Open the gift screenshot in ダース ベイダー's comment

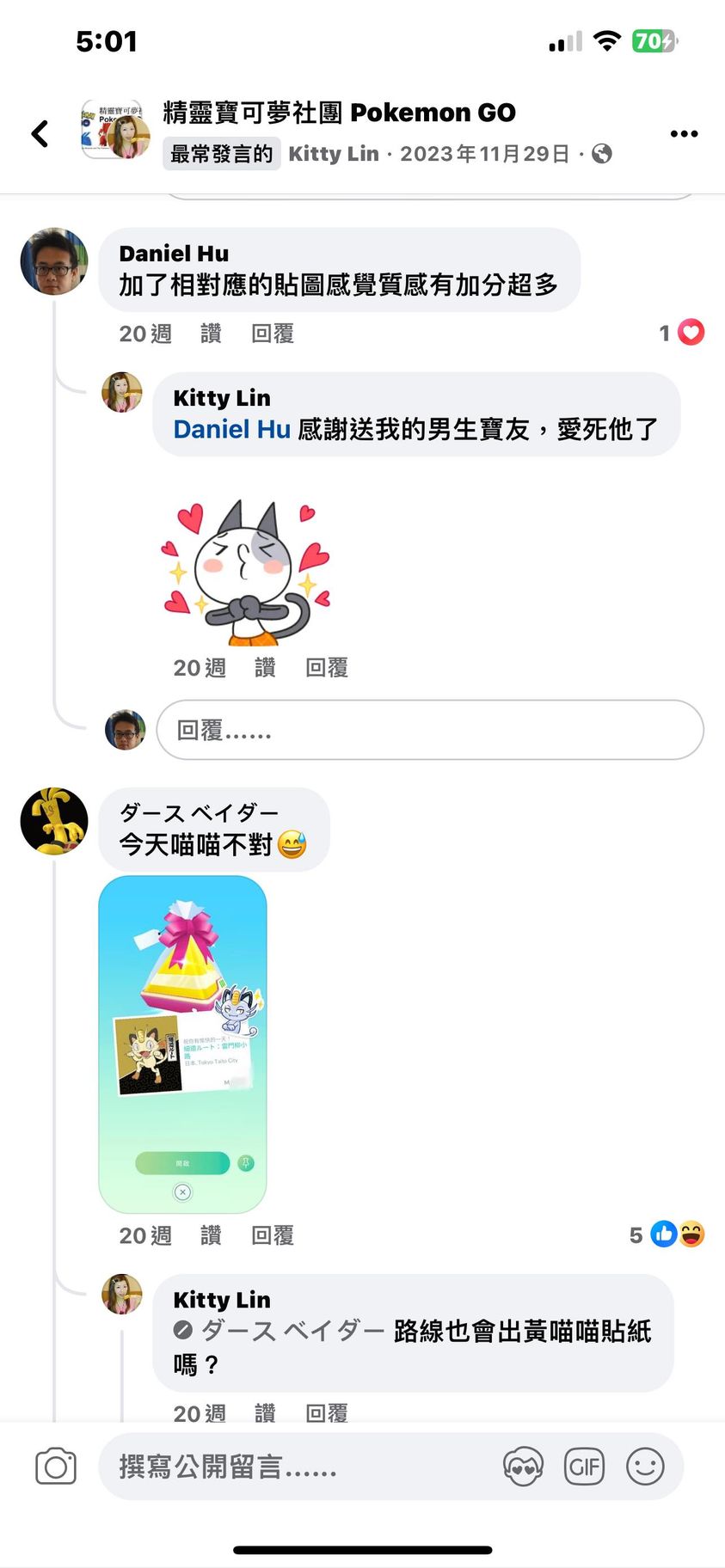(183, 1044)
